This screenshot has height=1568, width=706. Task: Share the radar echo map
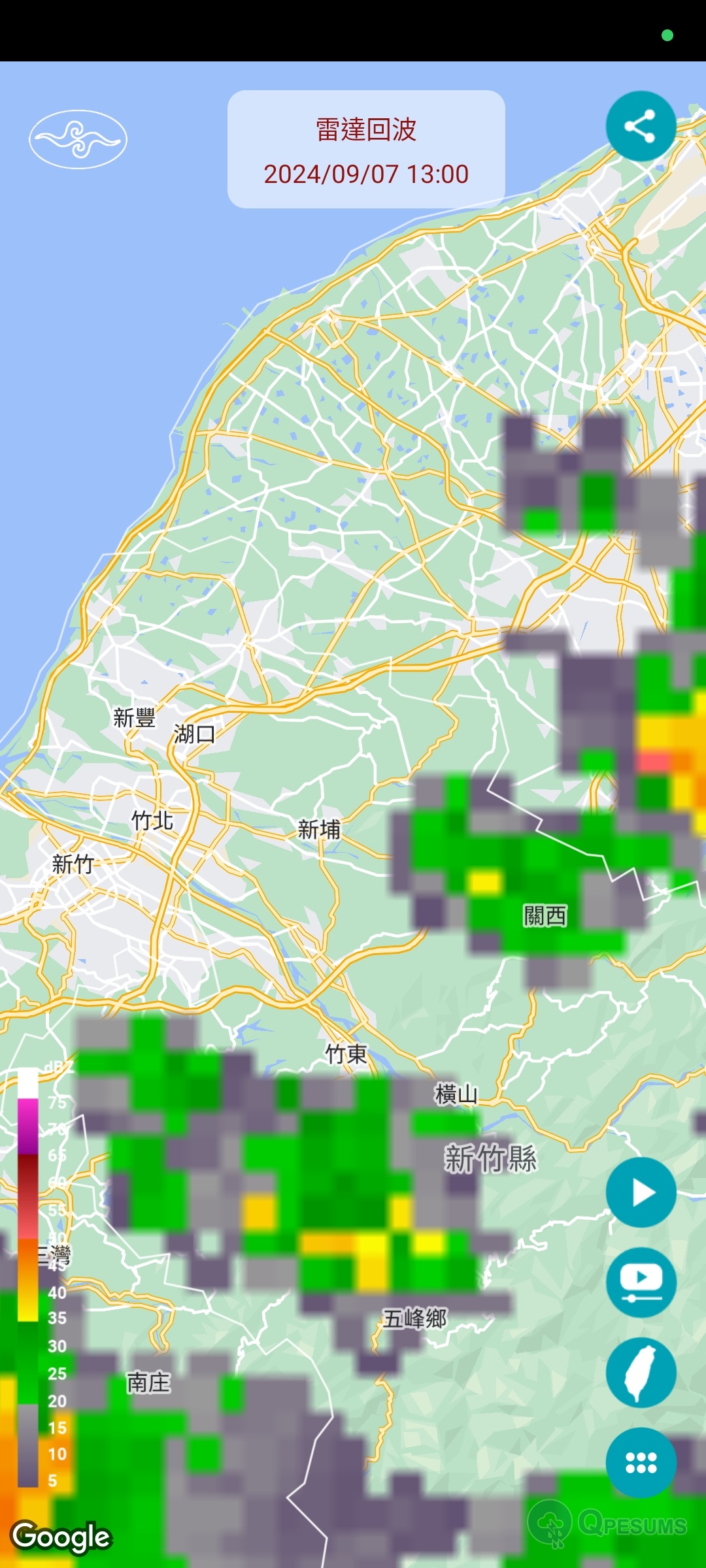641,126
